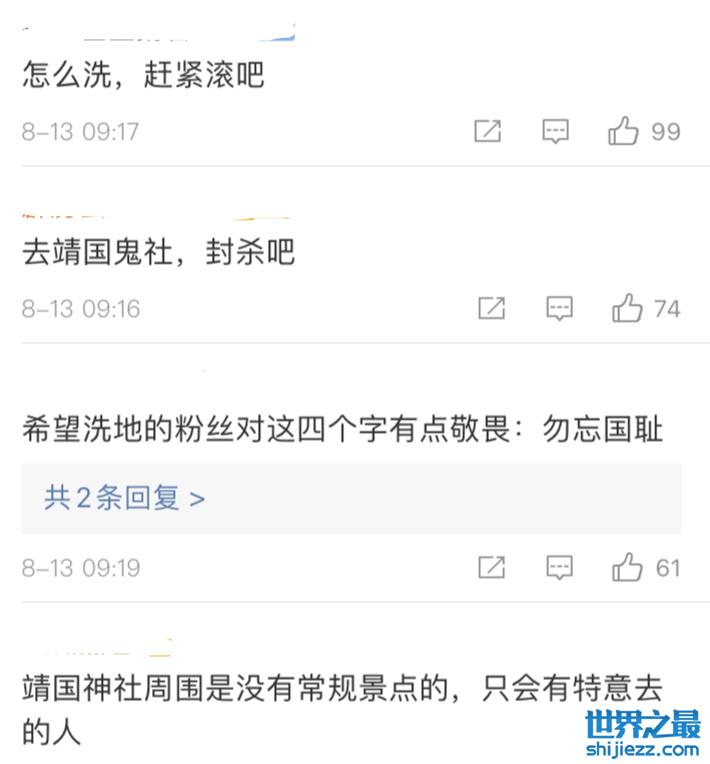Repost the 09:19 comment
This screenshot has width=710, height=764.
(x=491, y=568)
